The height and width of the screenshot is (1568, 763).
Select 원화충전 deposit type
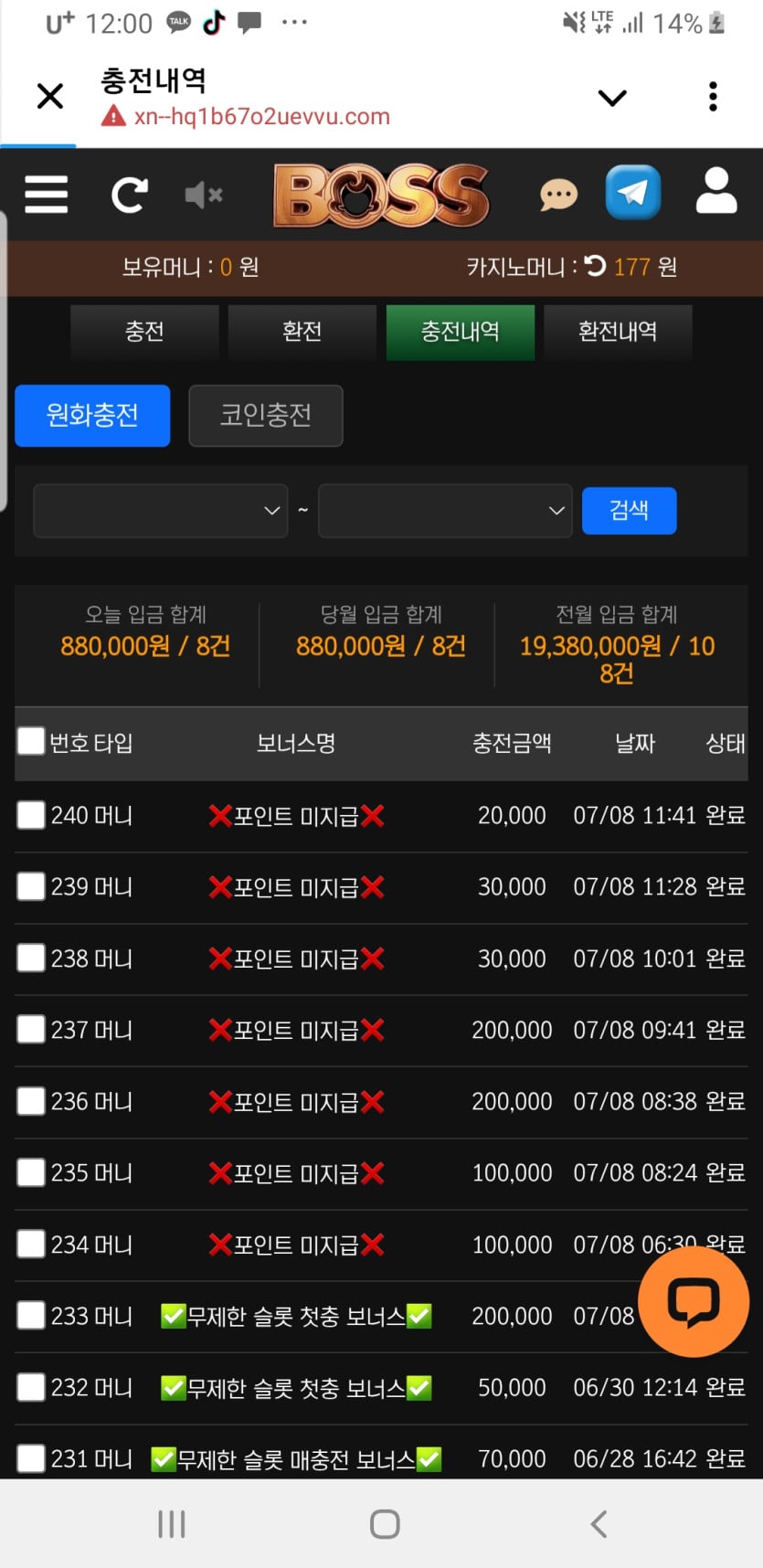(x=92, y=416)
